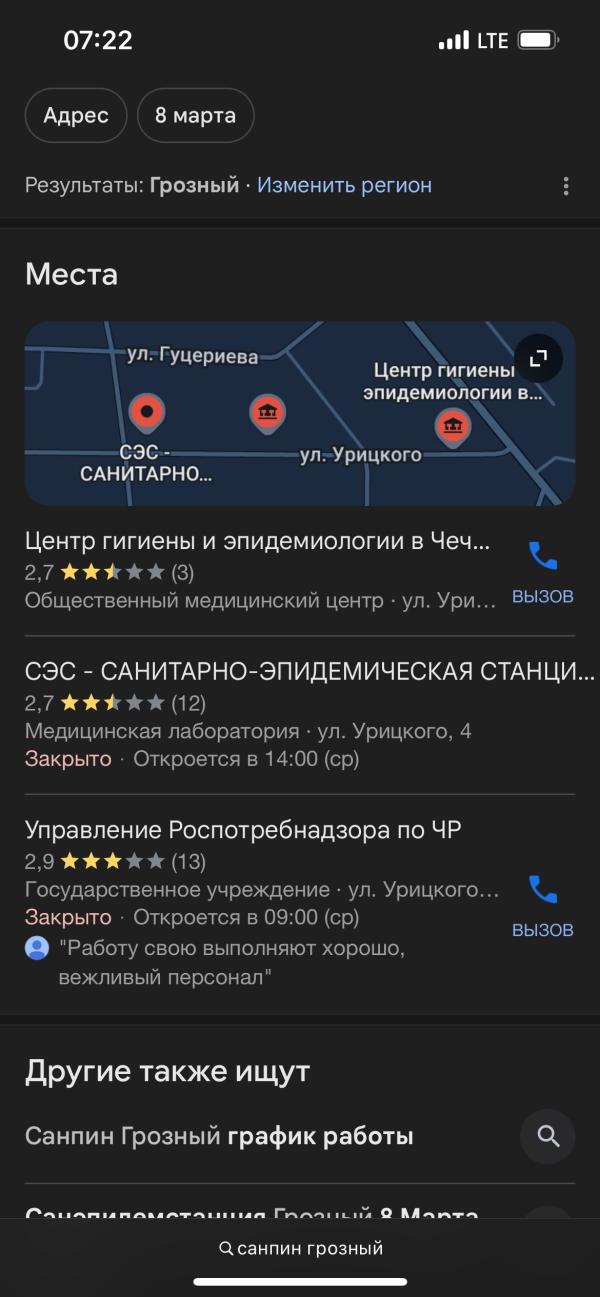Tap the address bar showing санпин грозный
The image size is (600, 1297).
pos(300,1248)
